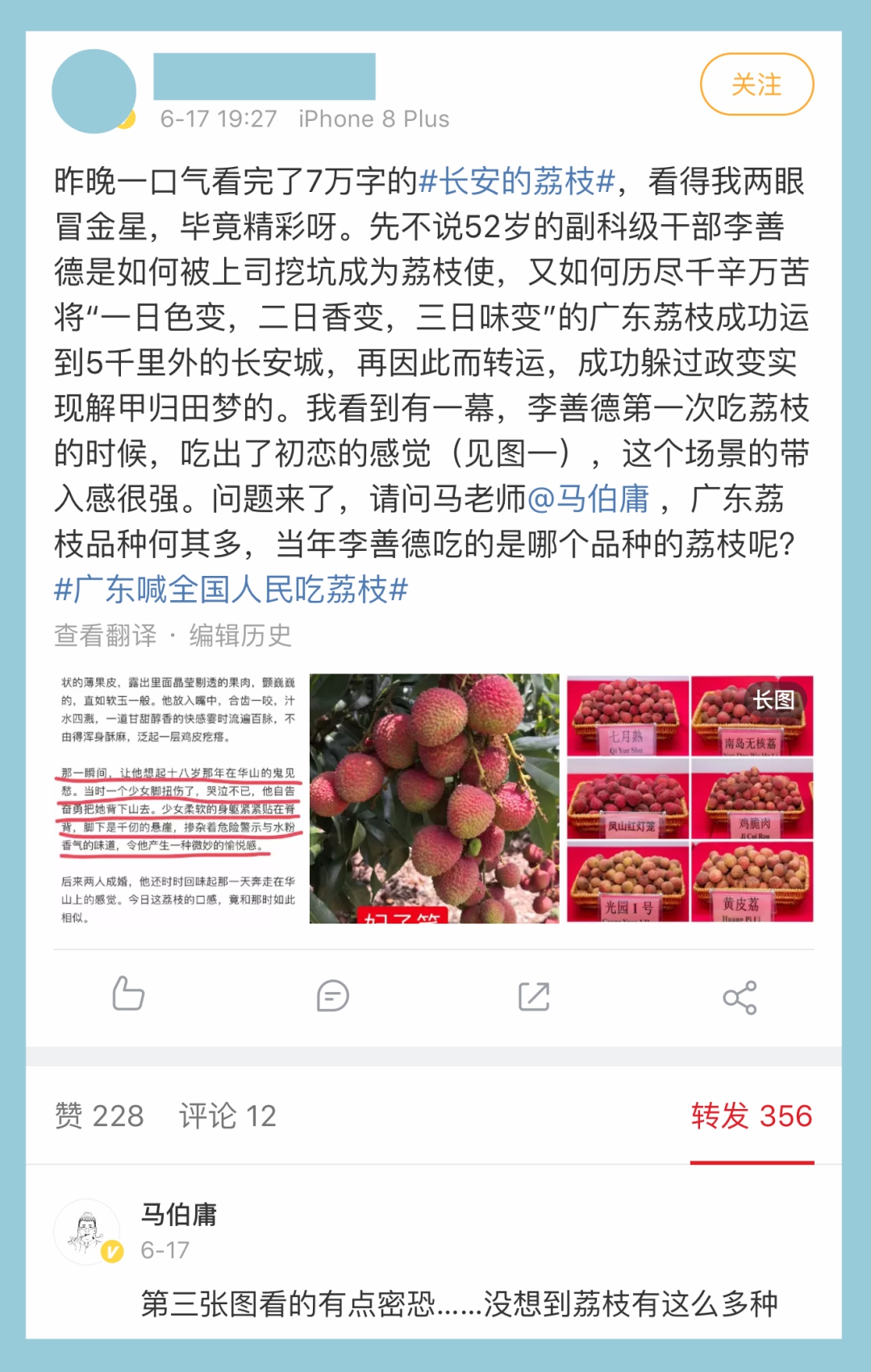View 编辑历史 for this post
This screenshot has width=871, height=1372.
tap(240, 636)
